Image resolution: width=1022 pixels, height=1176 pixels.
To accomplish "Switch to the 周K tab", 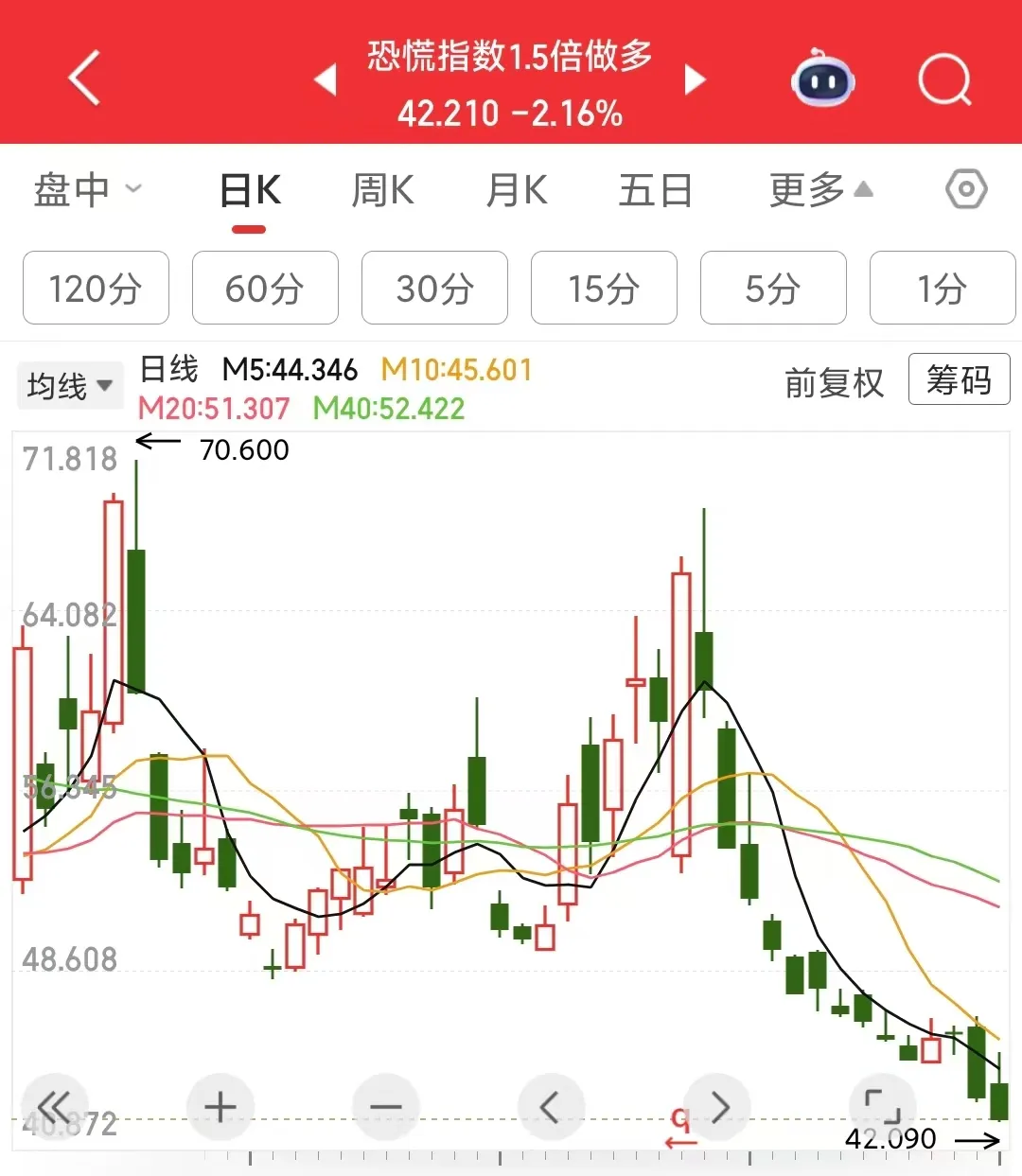I will pos(382,190).
